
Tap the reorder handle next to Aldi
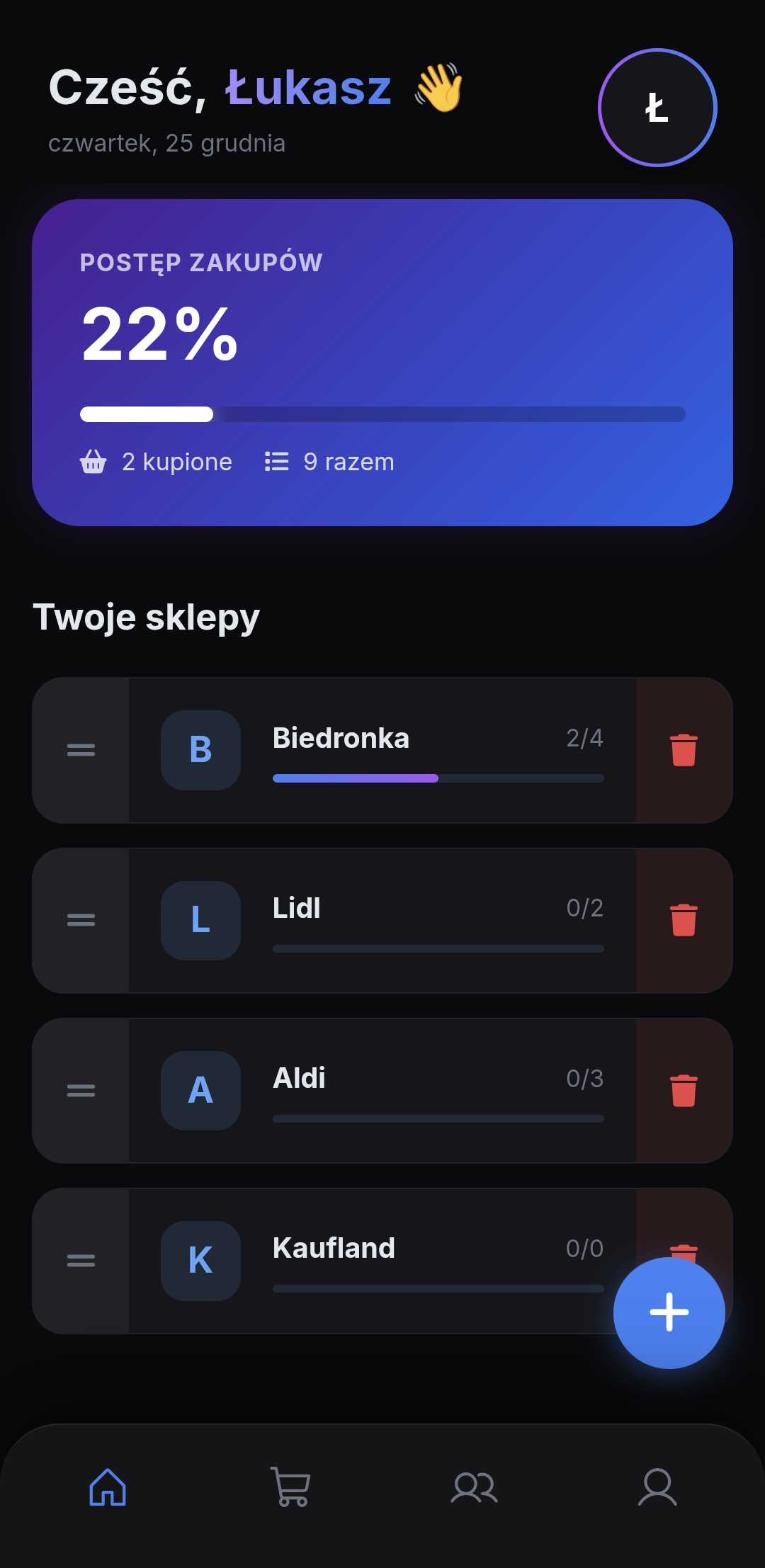pyautogui.click(x=81, y=1090)
